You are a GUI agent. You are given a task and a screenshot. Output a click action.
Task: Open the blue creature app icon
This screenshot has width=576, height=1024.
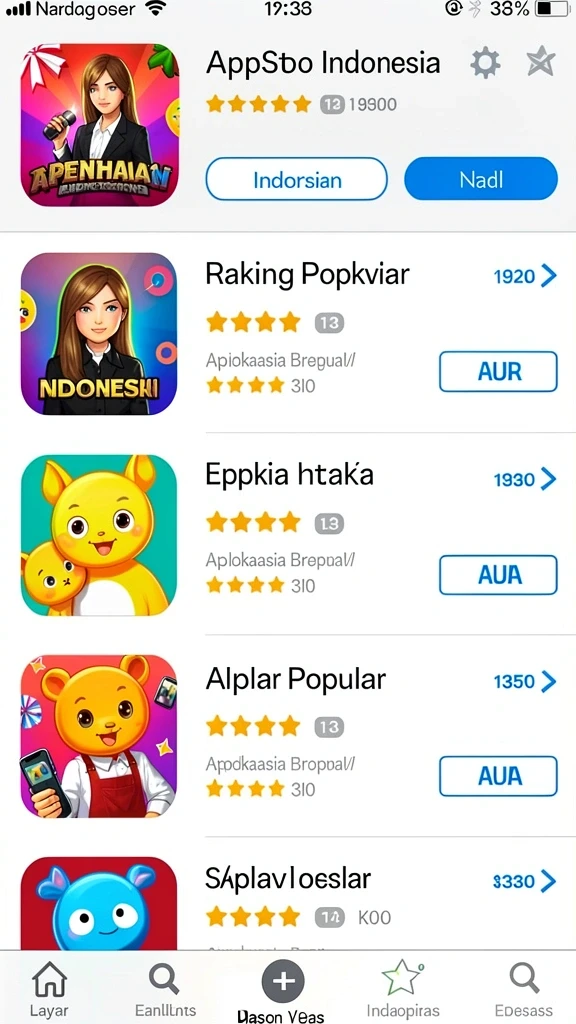point(99,903)
